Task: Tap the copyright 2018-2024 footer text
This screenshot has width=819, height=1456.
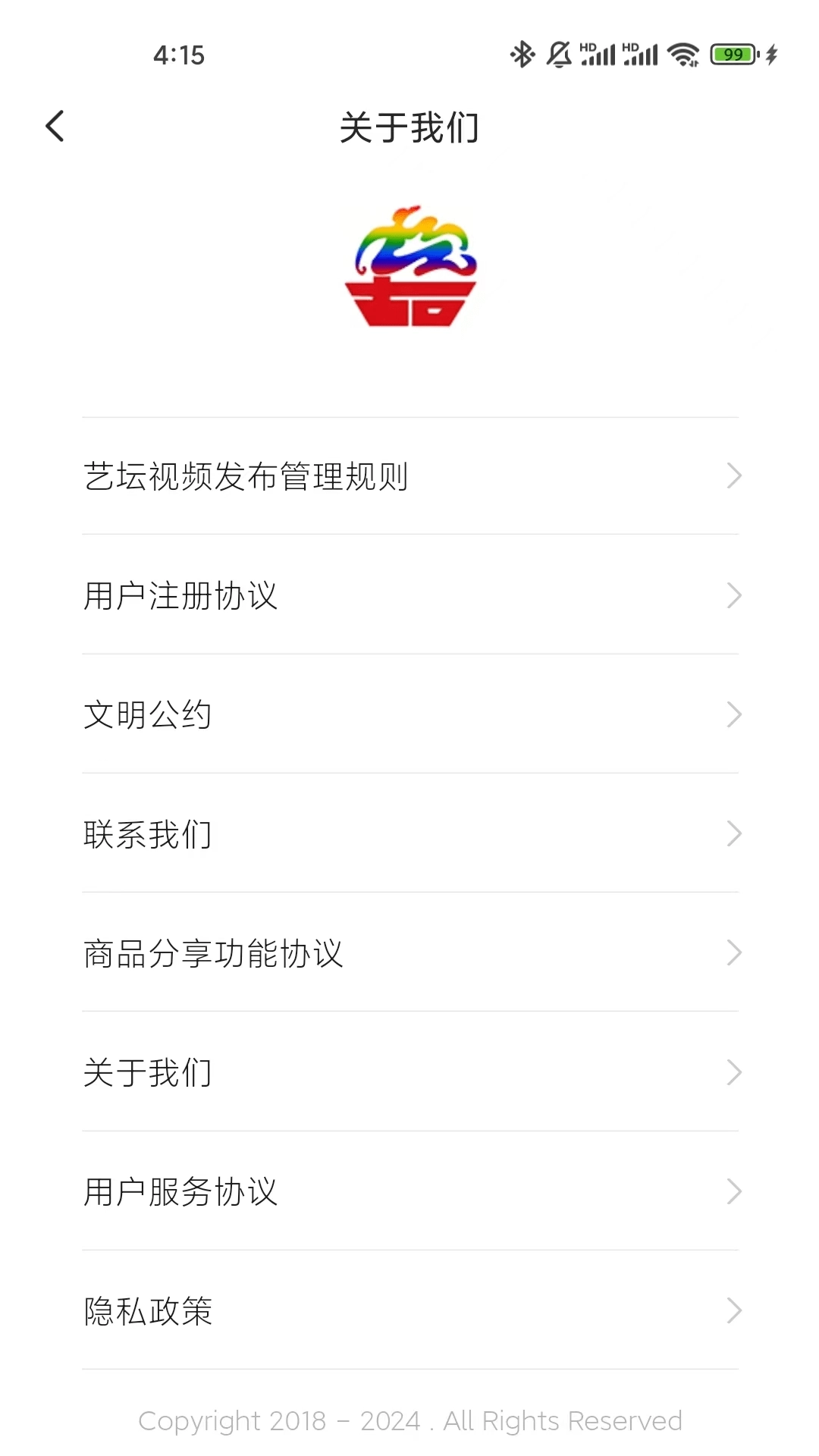Action: 409,1420
